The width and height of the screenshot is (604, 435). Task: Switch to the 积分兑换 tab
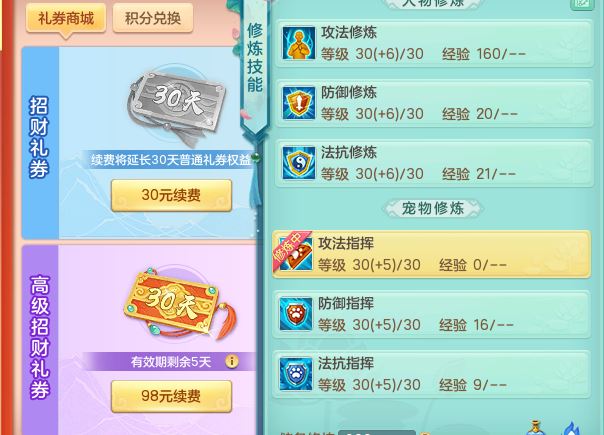pyautogui.click(x=153, y=18)
